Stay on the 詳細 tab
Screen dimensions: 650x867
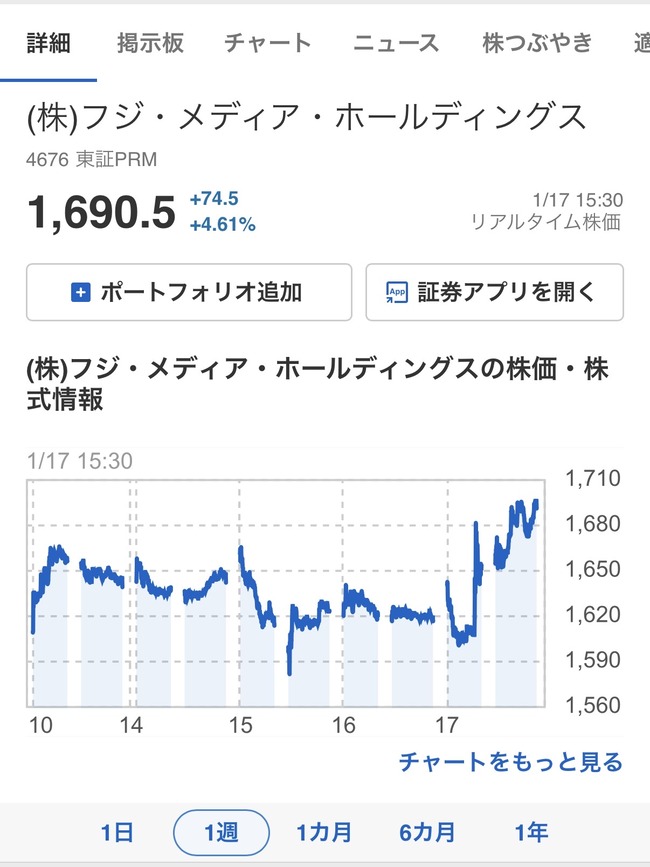(47, 43)
